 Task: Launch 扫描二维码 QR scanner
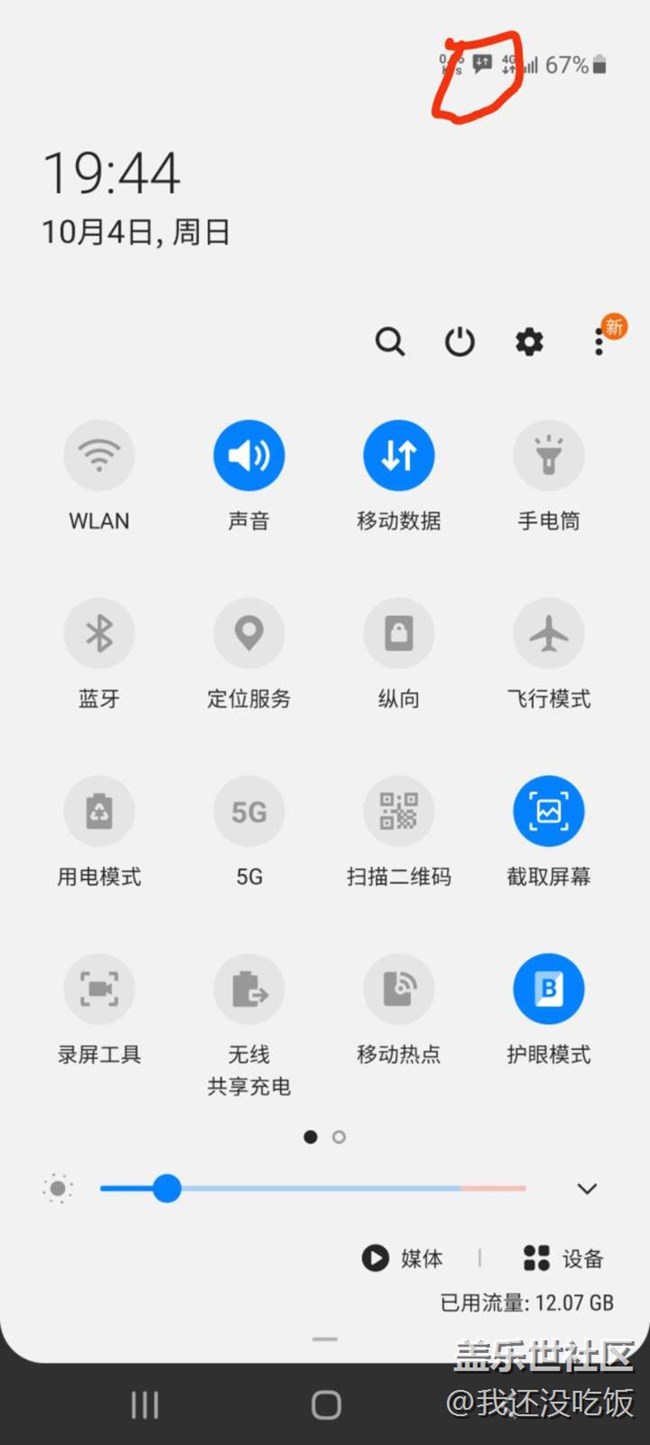click(399, 811)
